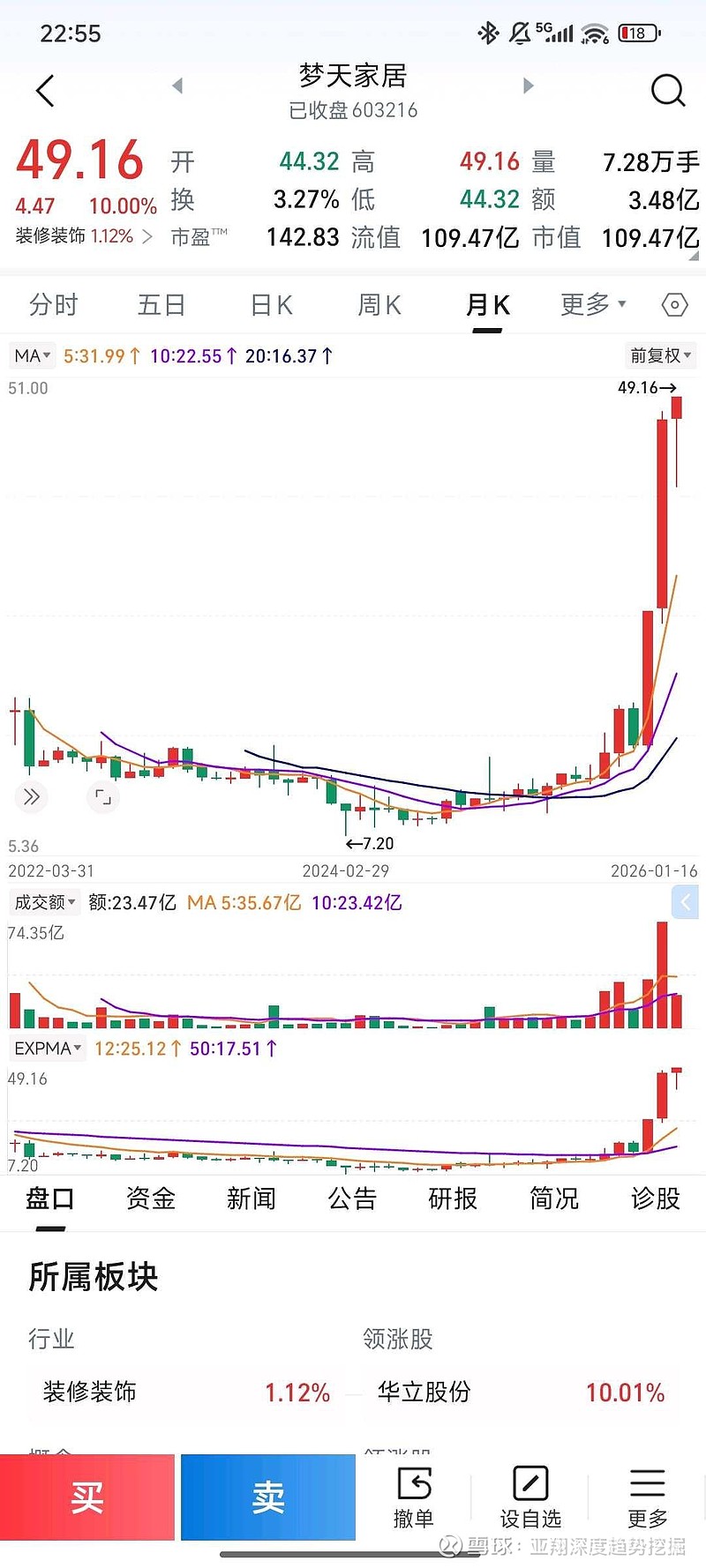The height and width of the screenshot is (1568, 706).
Task: Toggle MA indicator display on main chart
Action: point(32,355)
